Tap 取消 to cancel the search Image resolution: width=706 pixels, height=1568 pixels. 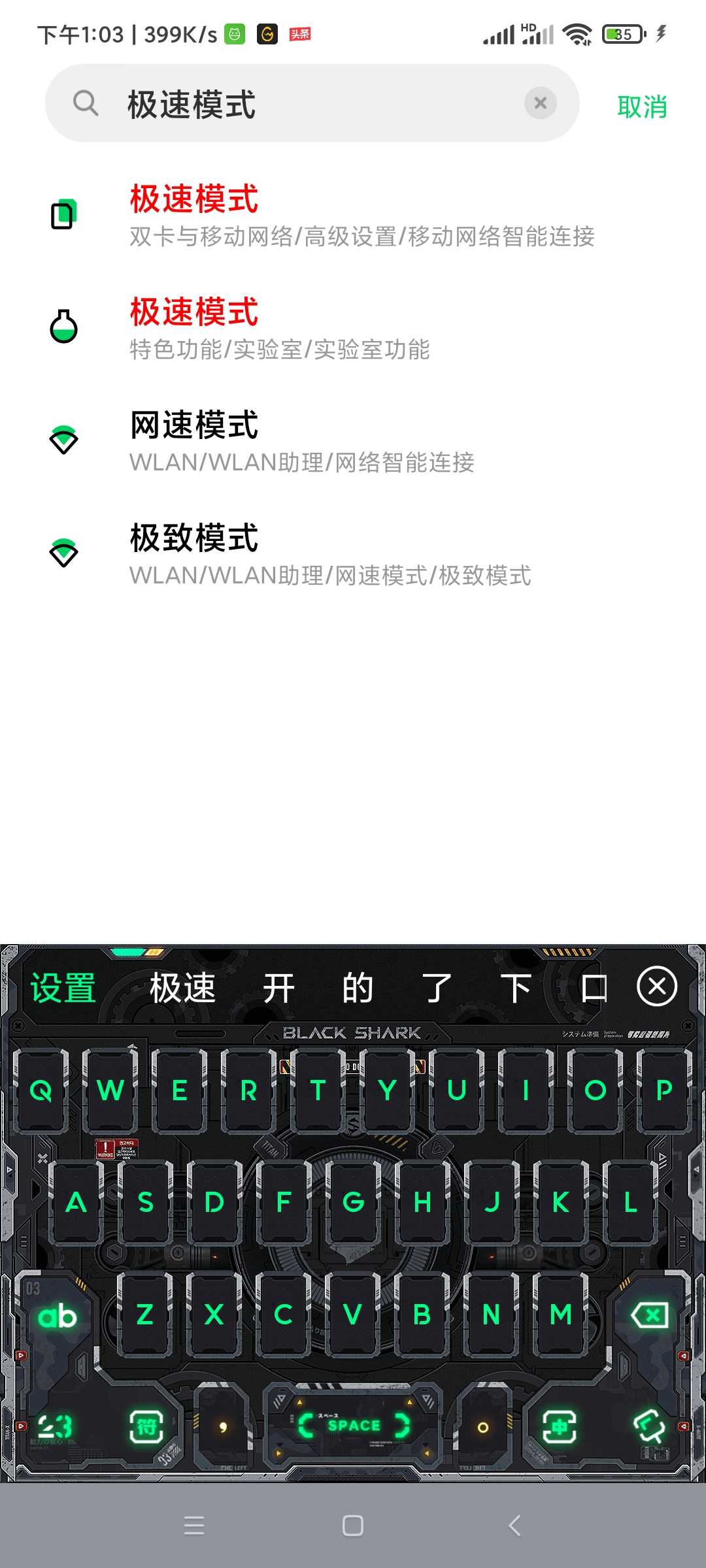coord(642,106)
